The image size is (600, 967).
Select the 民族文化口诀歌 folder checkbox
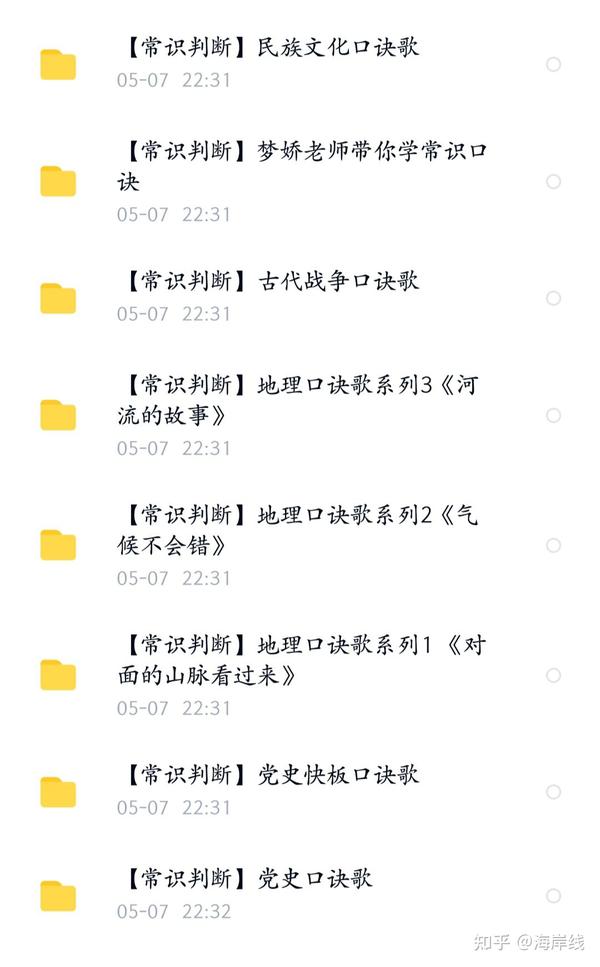(553, 64)
